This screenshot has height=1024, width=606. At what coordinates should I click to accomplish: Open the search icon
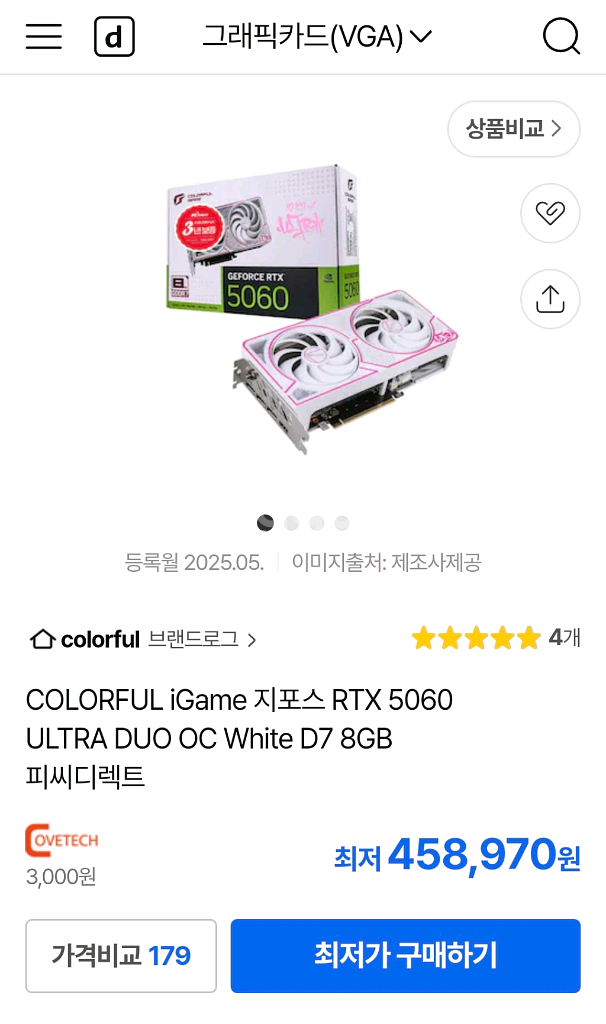(561, 38)
